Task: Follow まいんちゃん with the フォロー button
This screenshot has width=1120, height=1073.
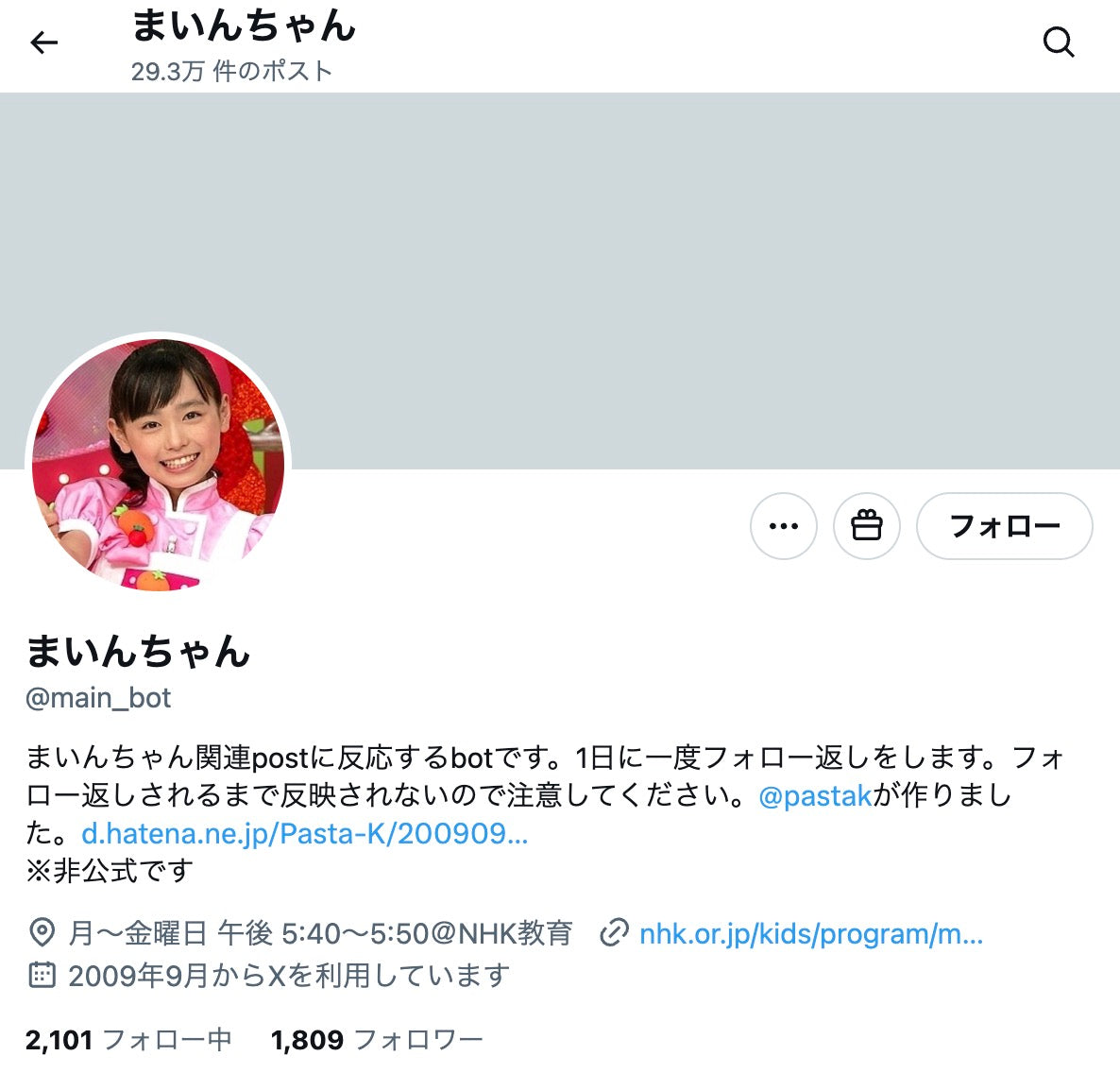Action: (1004, 526)
